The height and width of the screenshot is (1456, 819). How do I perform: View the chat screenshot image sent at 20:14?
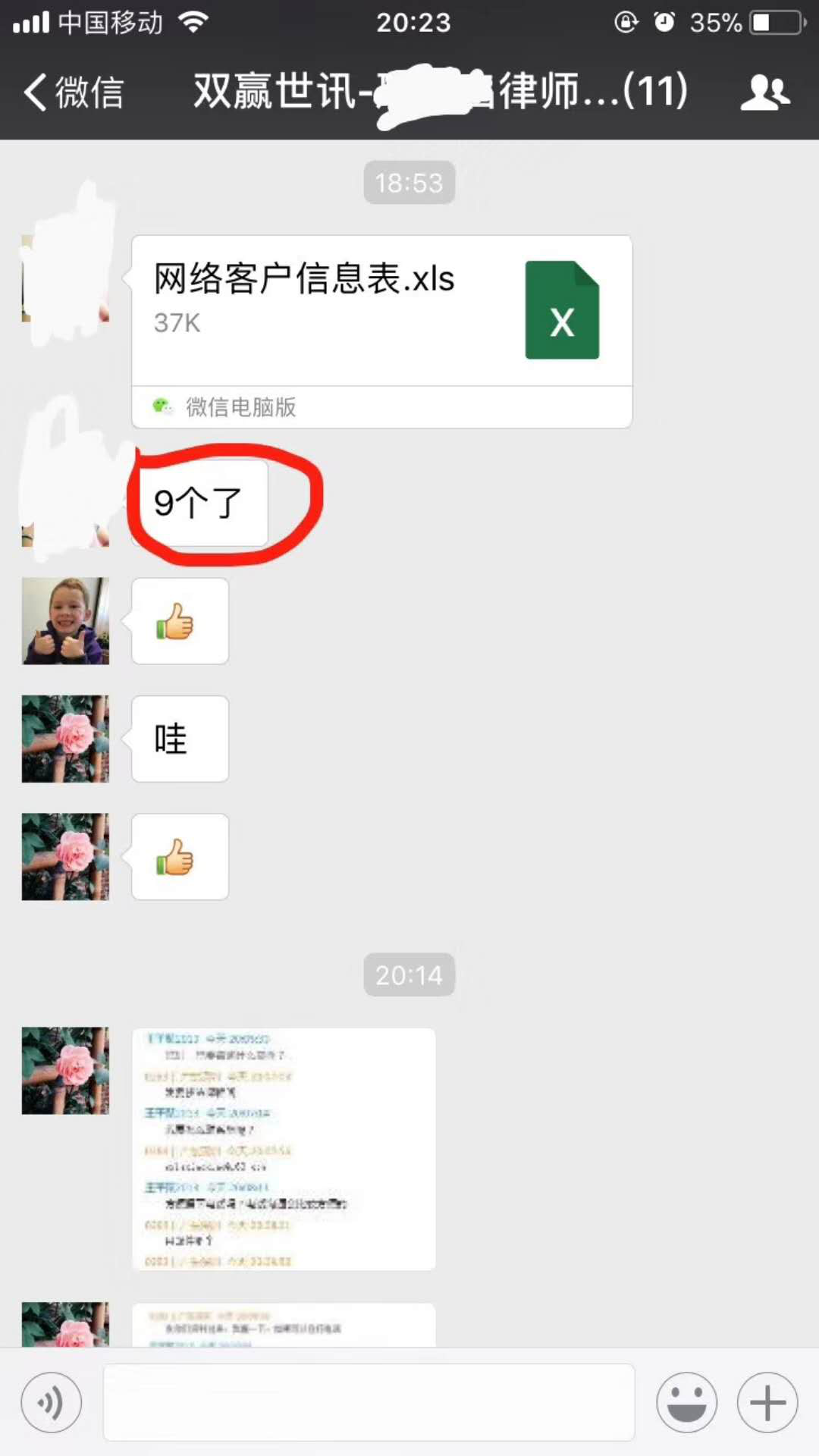pyautogui.click(x=284, y=1149)
